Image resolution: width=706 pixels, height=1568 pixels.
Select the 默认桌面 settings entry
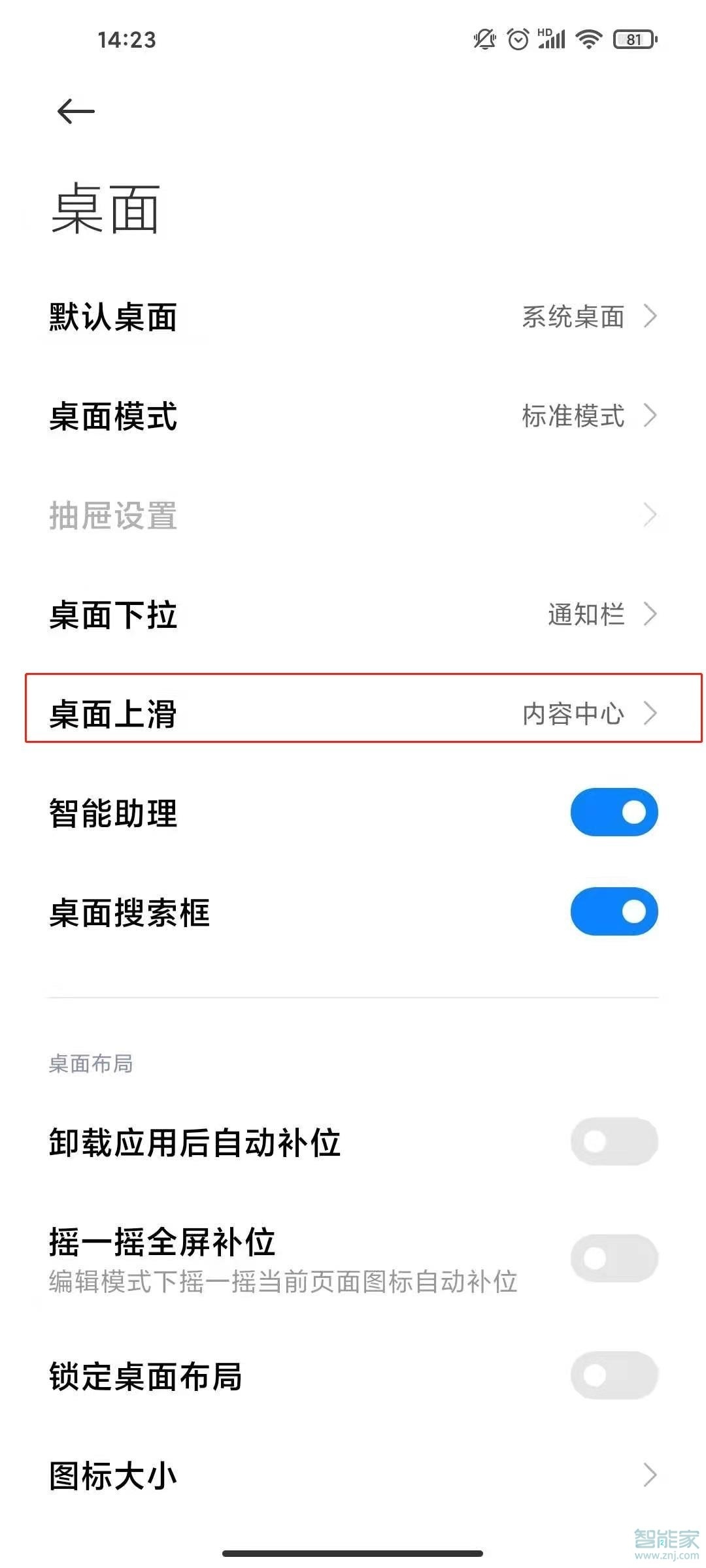click(x=353, y=318)
